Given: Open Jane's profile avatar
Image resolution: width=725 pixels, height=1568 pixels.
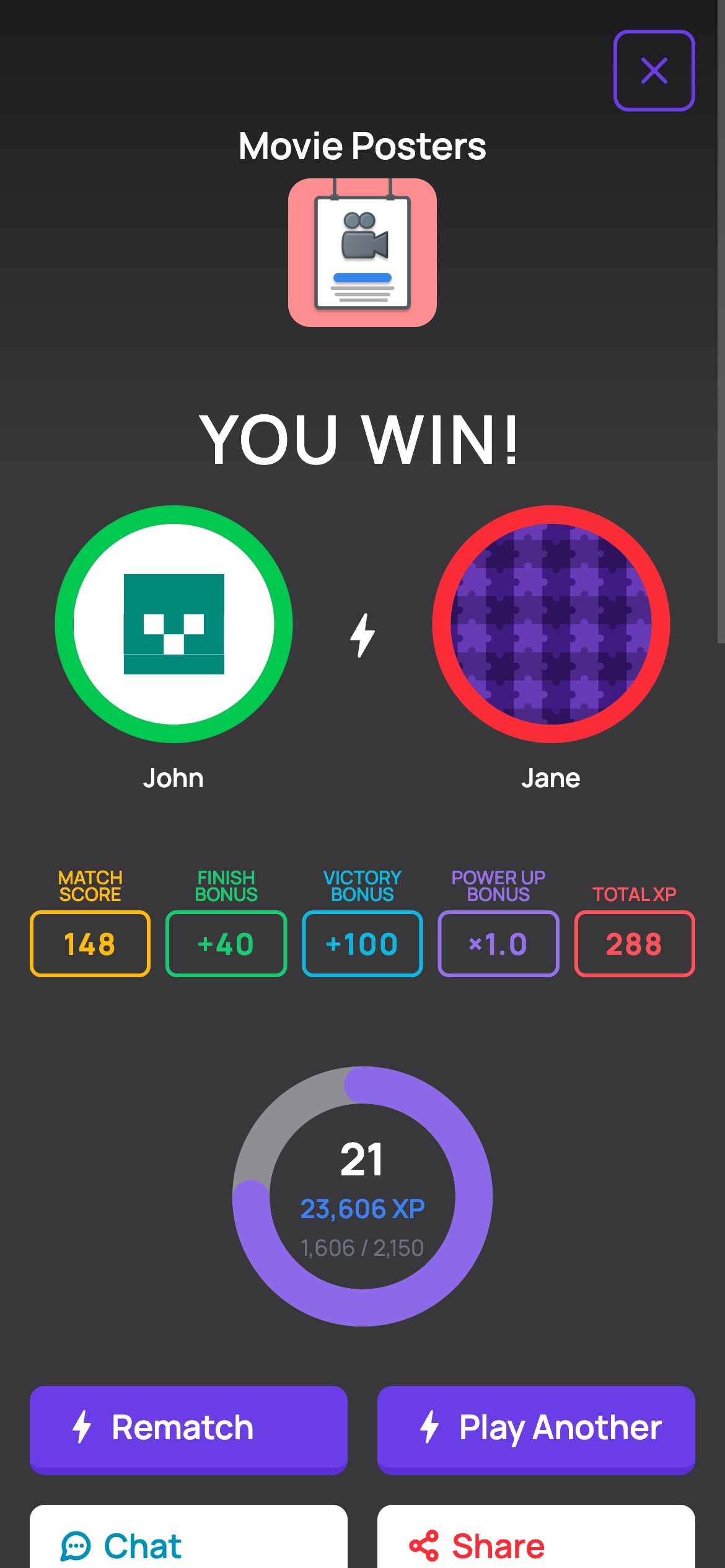Looking at the screenshot, I should click(x=551, y=624).
